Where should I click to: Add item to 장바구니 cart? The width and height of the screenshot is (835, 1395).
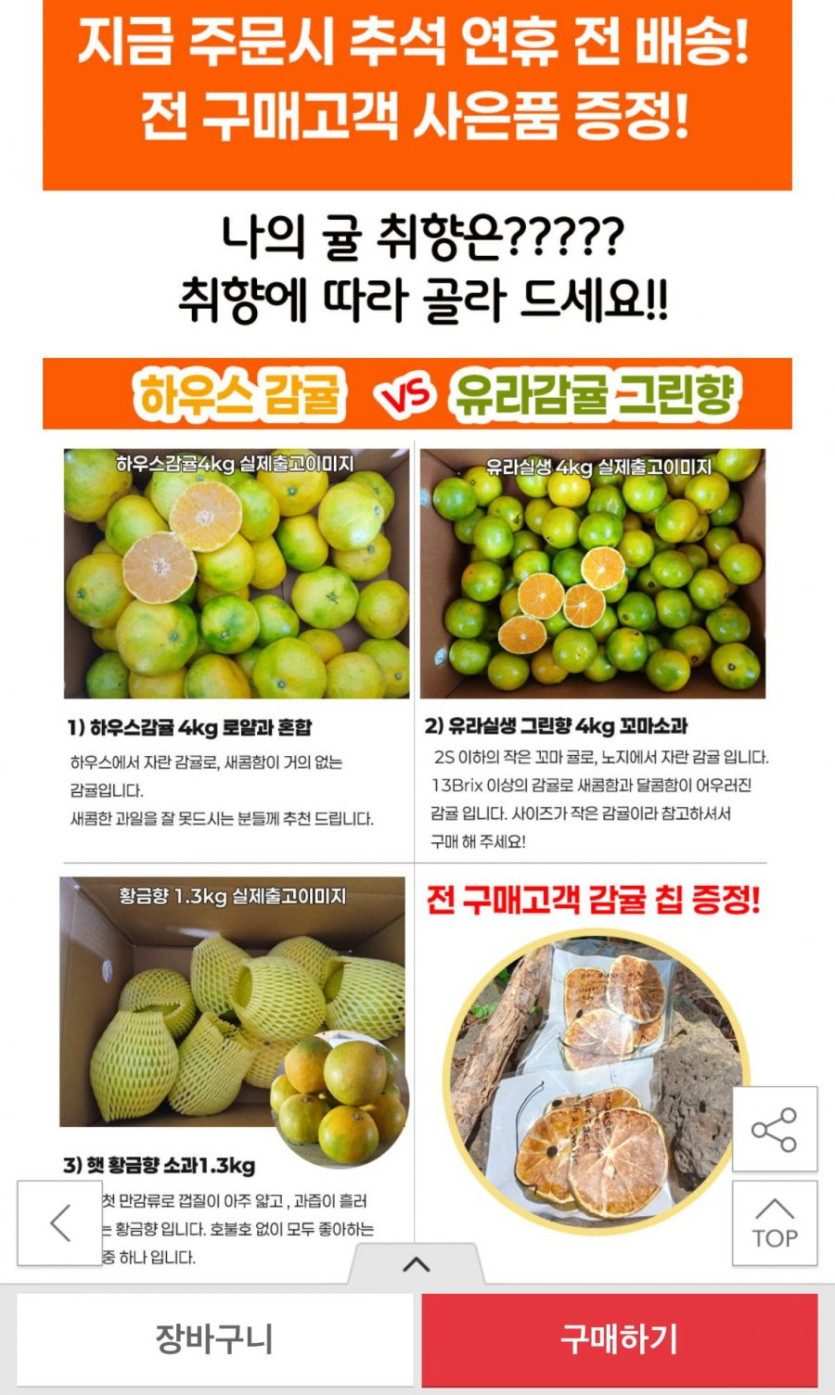click(x=214, y=1339)
